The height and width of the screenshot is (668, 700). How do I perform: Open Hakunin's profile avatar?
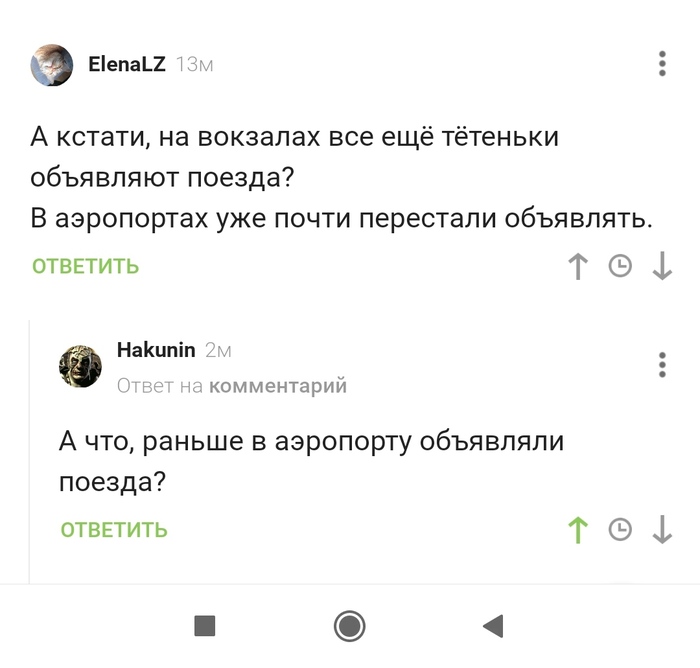click(x=79, y=366)
